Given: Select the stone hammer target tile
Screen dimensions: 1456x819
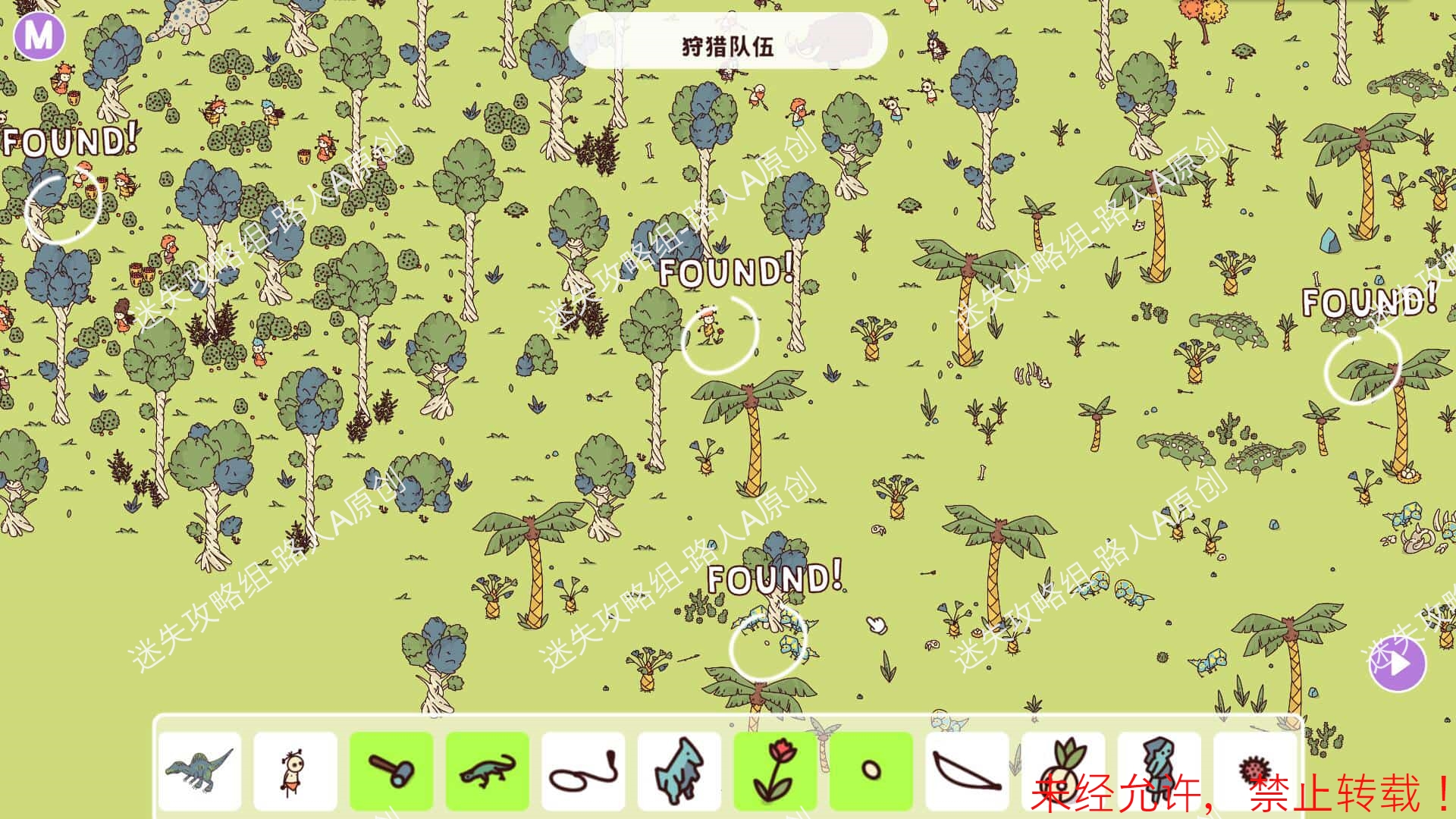Looking at the screenshot, I should click(391, 771).
